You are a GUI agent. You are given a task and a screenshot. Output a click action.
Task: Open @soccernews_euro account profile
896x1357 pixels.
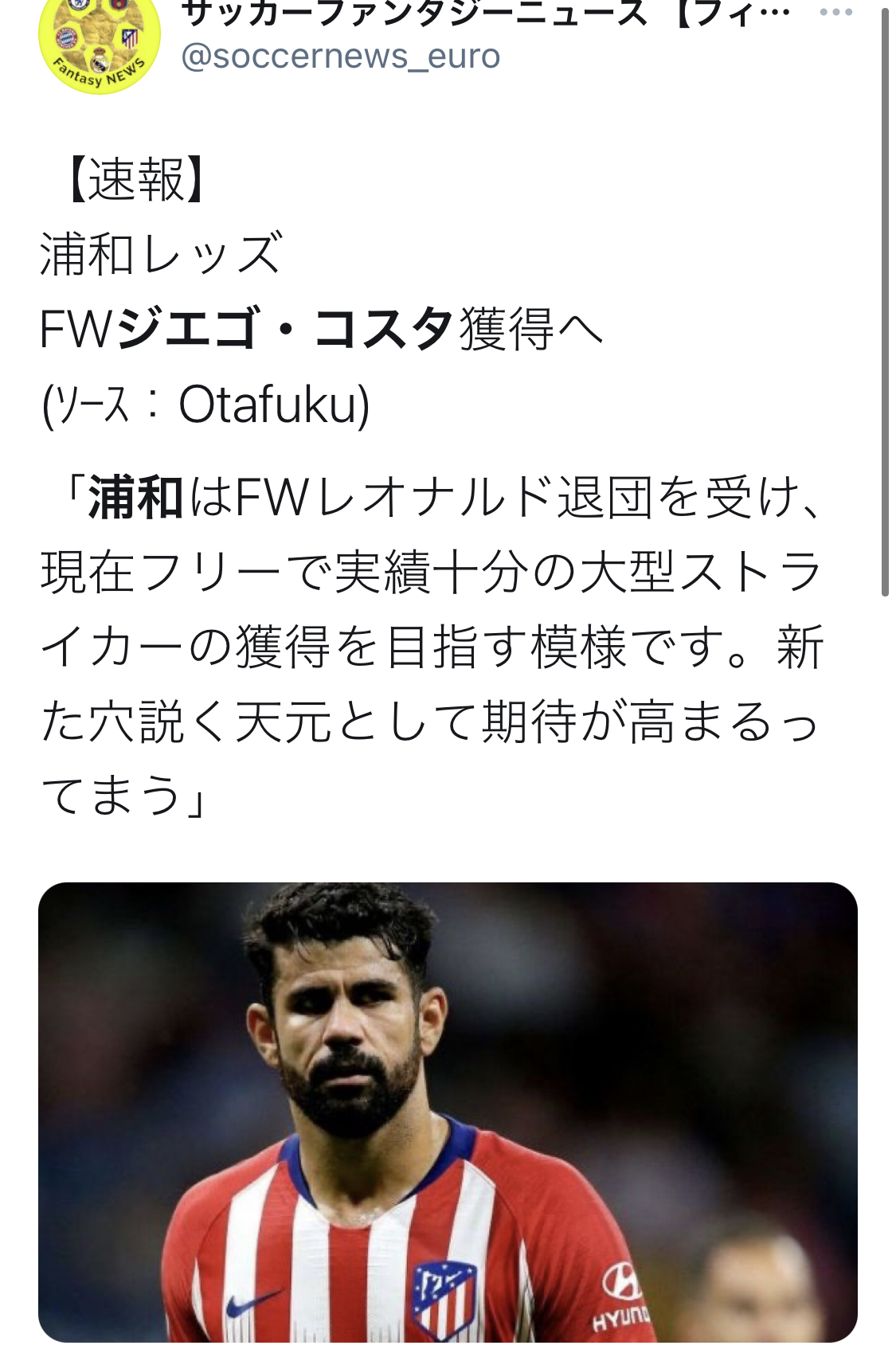point(341,57)
